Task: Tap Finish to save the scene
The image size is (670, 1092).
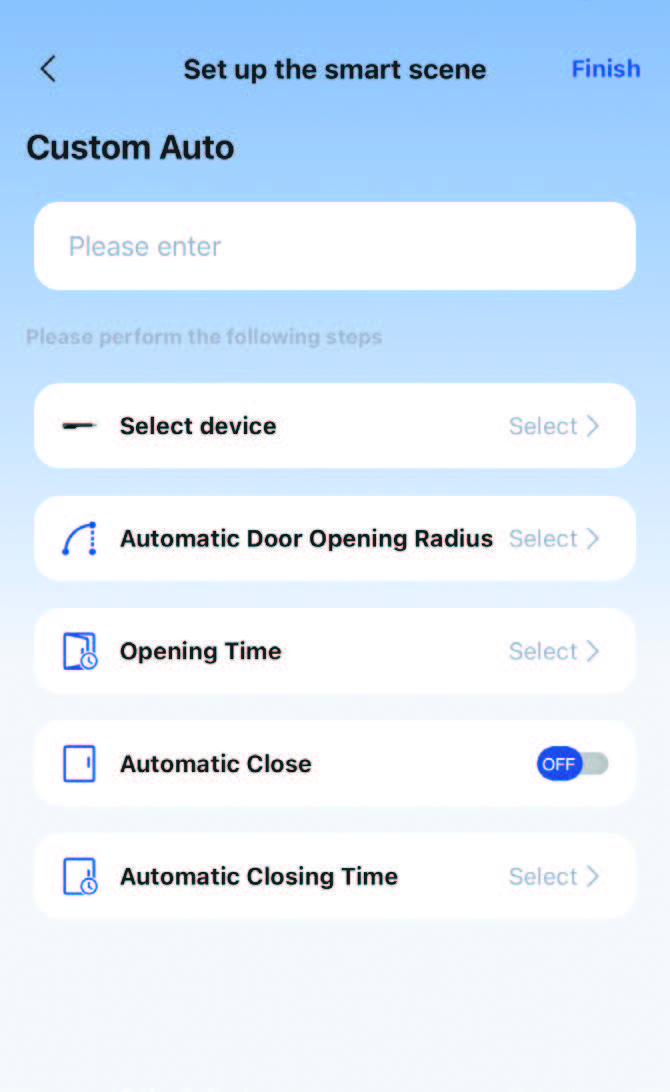Action: 605,69
